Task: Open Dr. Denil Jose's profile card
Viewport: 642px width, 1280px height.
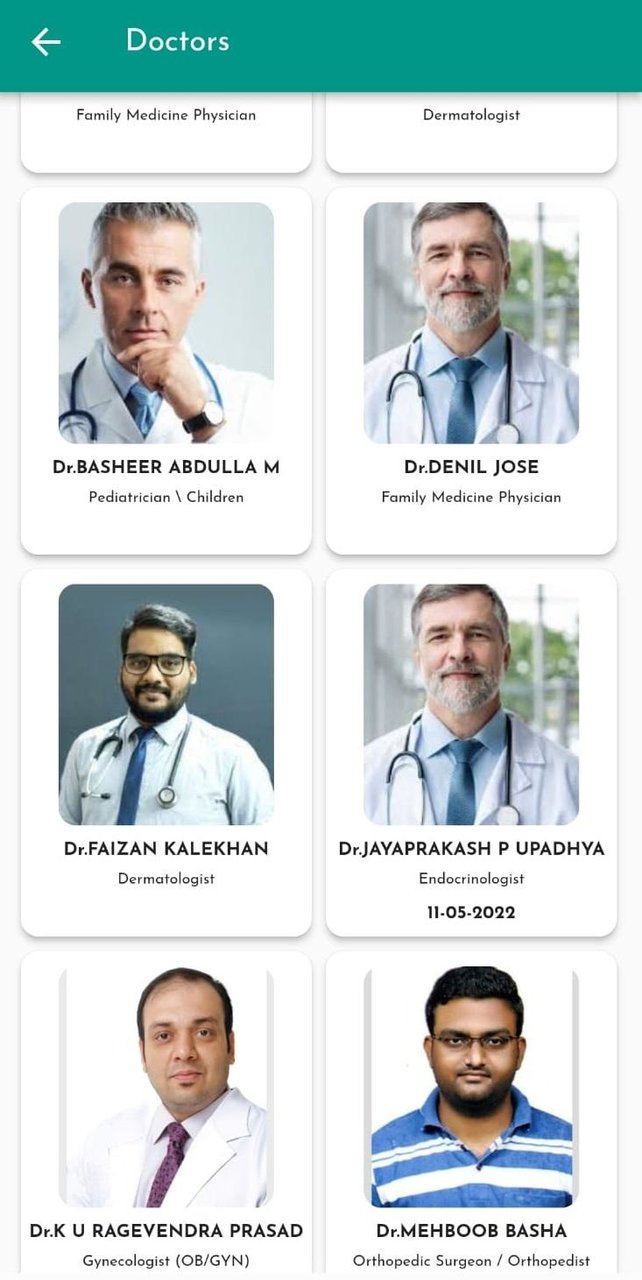Action: (471, 370)
